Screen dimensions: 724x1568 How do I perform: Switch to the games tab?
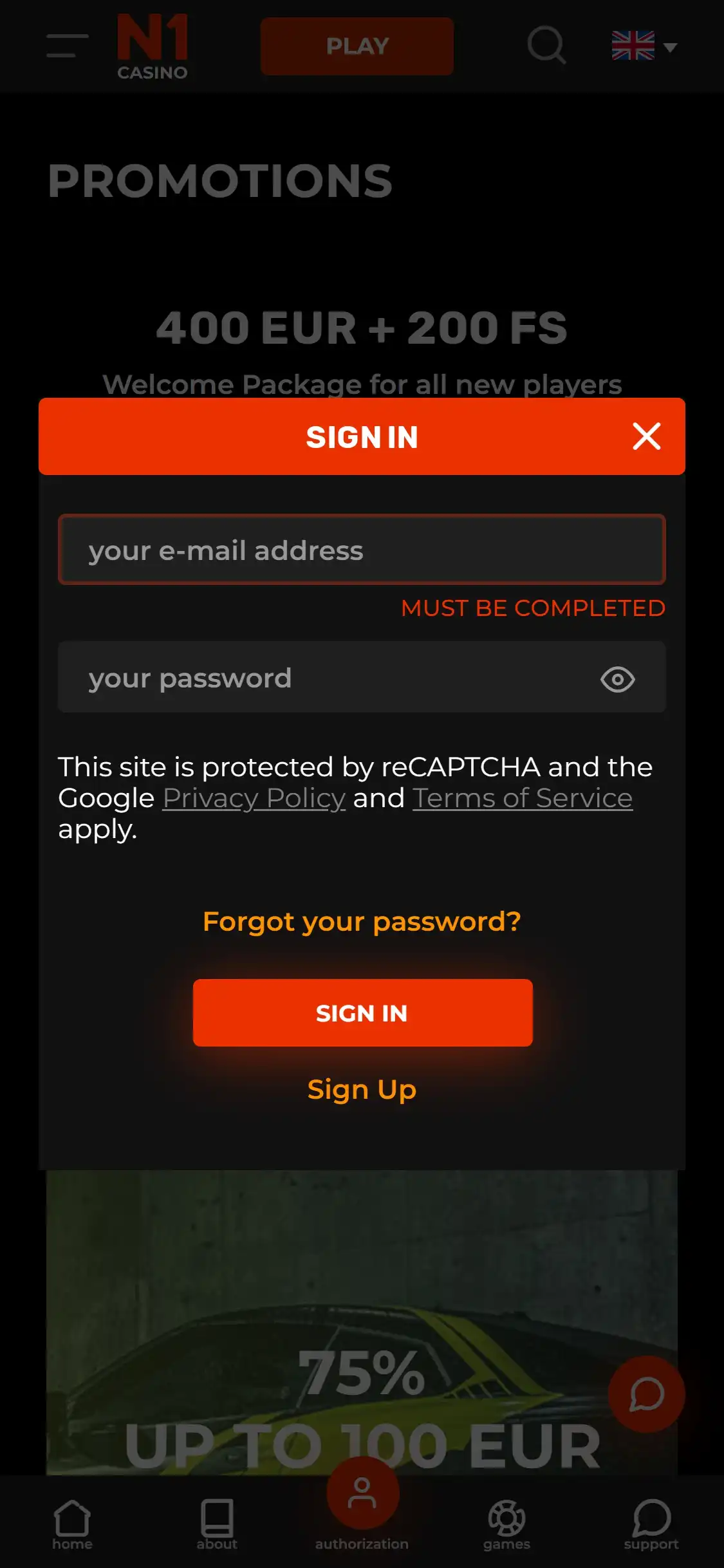[x=506, y=1524]
